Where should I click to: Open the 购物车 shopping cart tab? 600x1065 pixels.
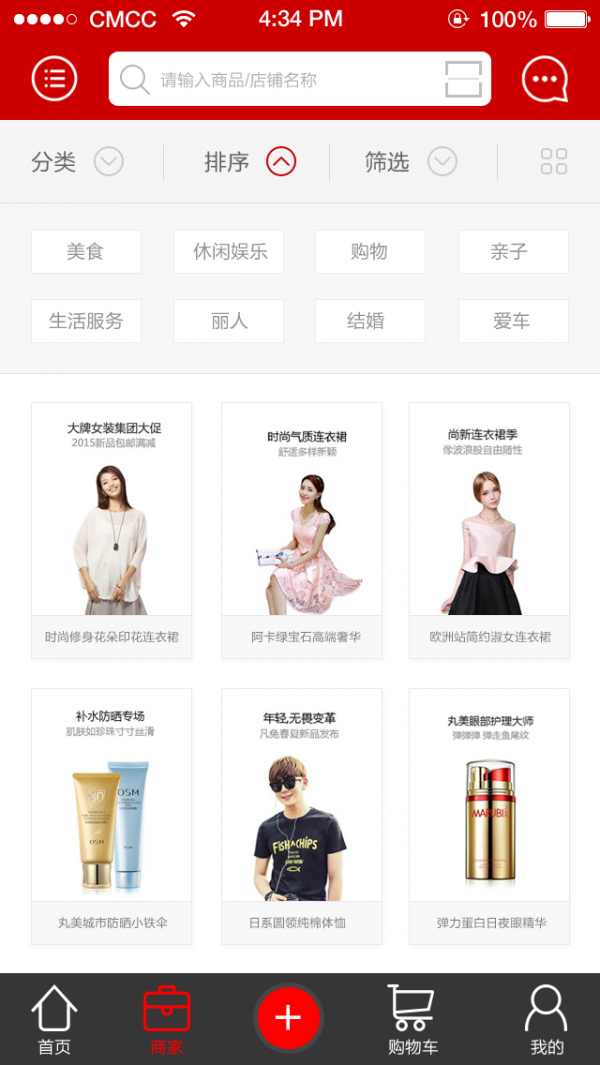(412, 1020)
